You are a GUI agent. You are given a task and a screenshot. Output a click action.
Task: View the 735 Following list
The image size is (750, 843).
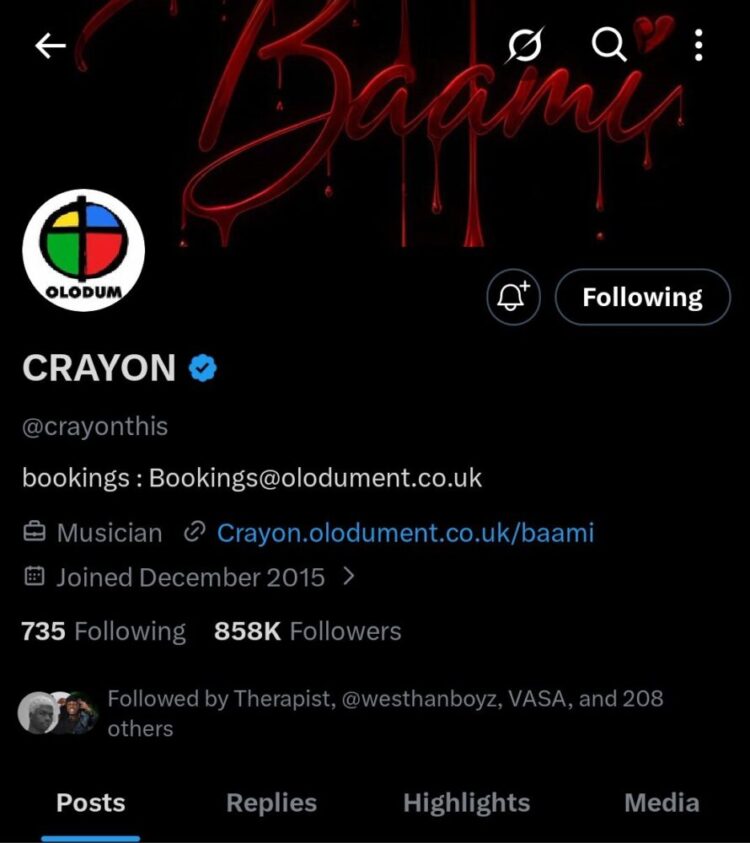103,631
